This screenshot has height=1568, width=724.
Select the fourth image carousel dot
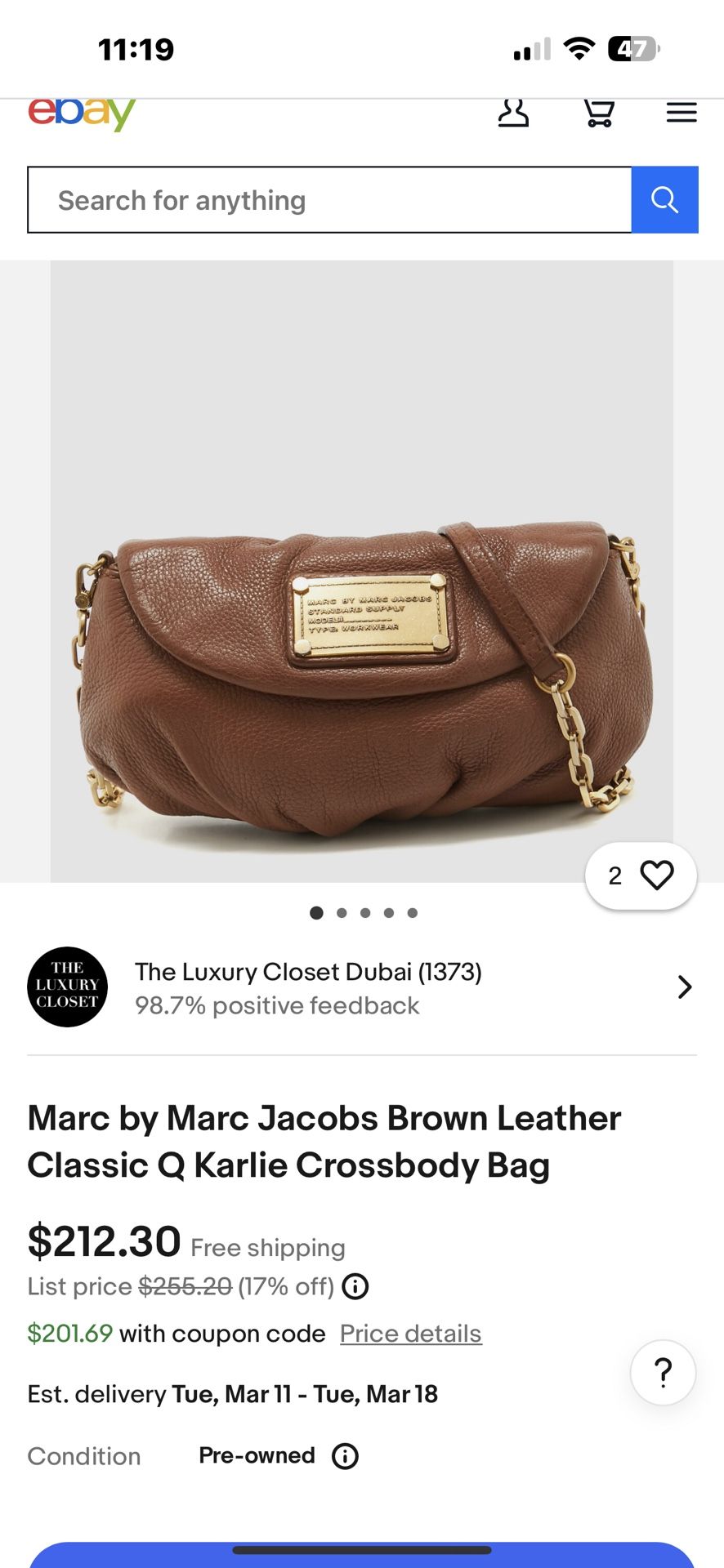coord(388,912)
